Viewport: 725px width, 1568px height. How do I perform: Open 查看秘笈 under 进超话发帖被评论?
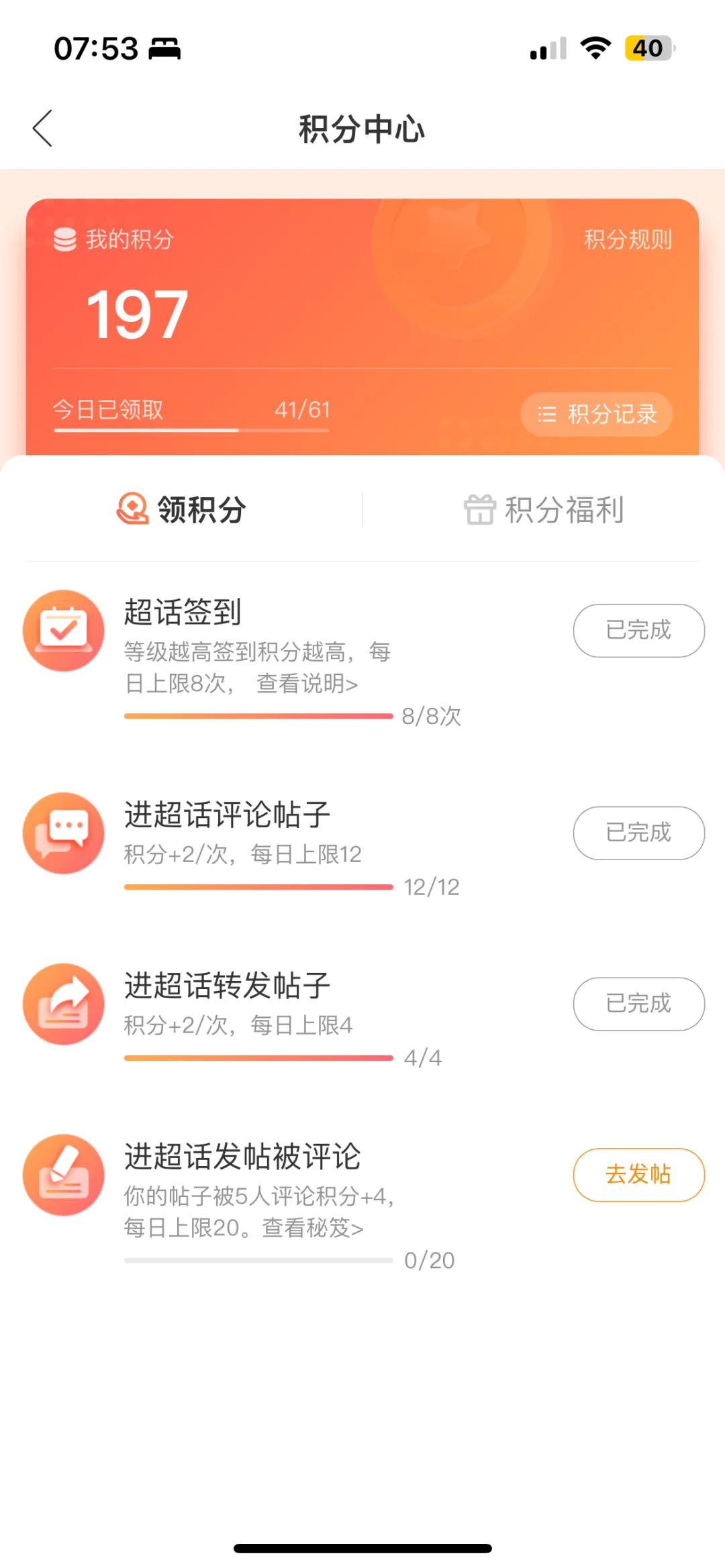313,1228
